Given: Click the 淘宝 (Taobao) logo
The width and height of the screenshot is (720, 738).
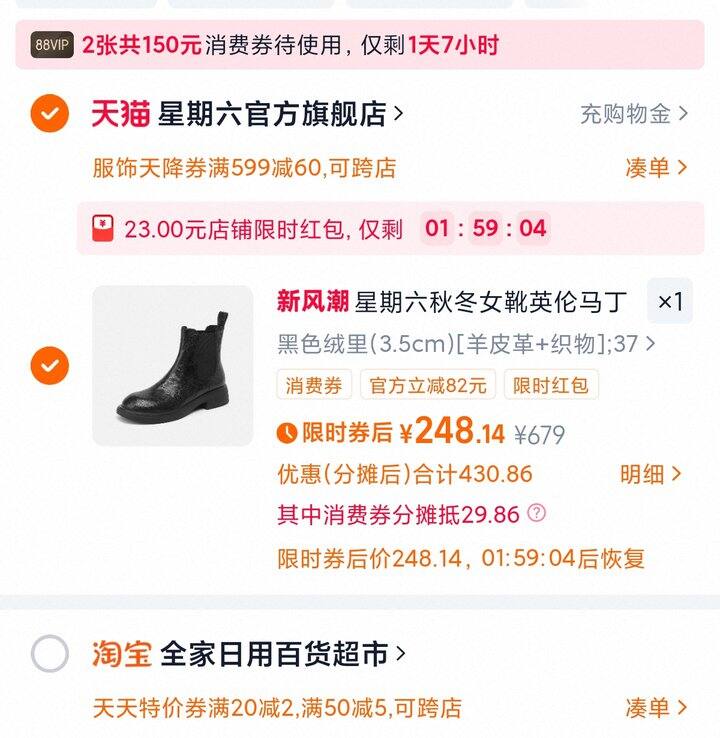Looking at the screenshot, I should (x=123, y=654).
